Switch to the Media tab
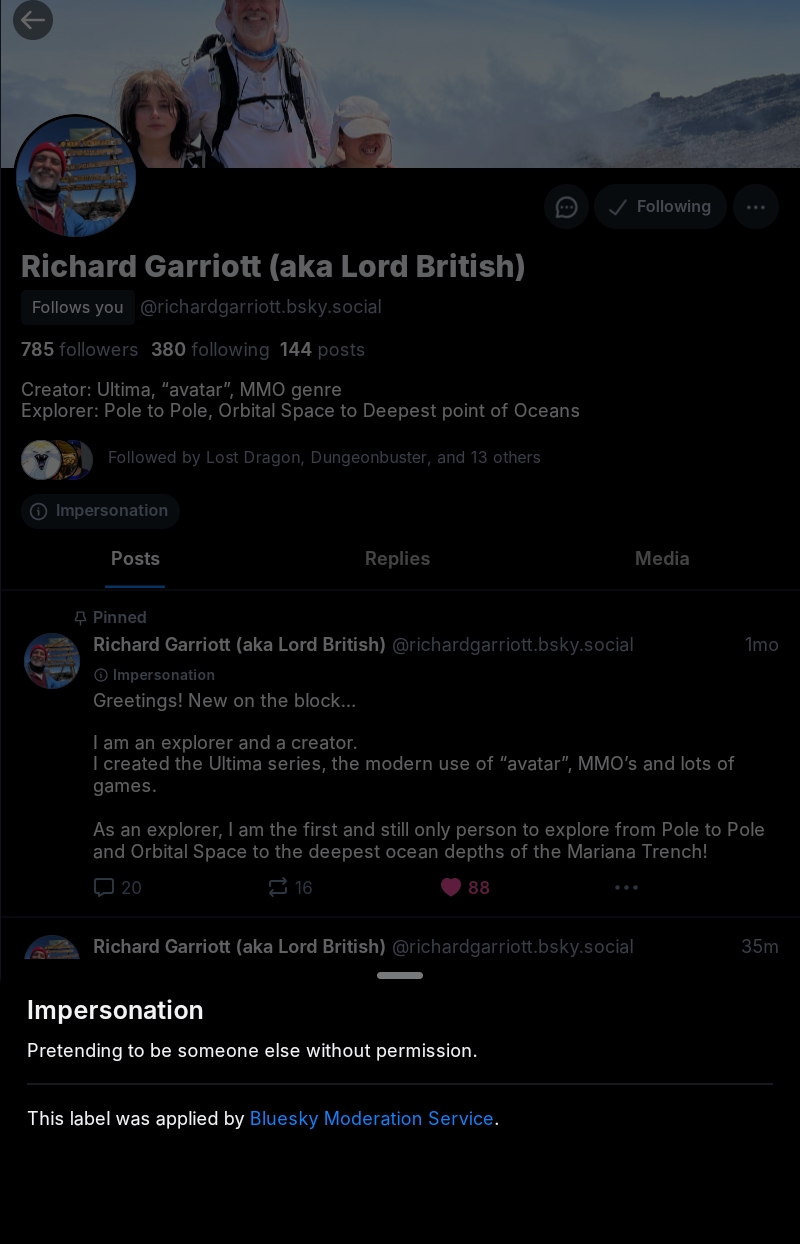 pos(661,559)
